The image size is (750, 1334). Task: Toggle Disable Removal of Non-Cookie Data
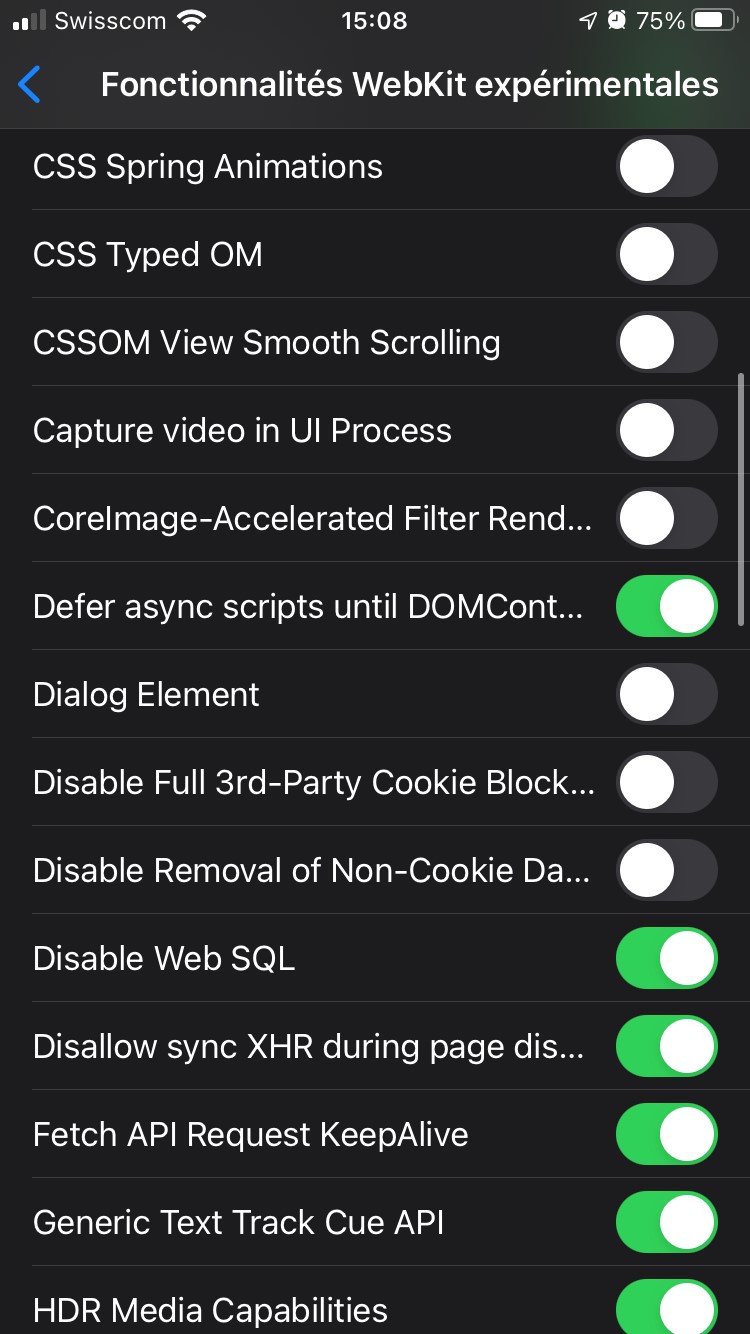[666, 870]
